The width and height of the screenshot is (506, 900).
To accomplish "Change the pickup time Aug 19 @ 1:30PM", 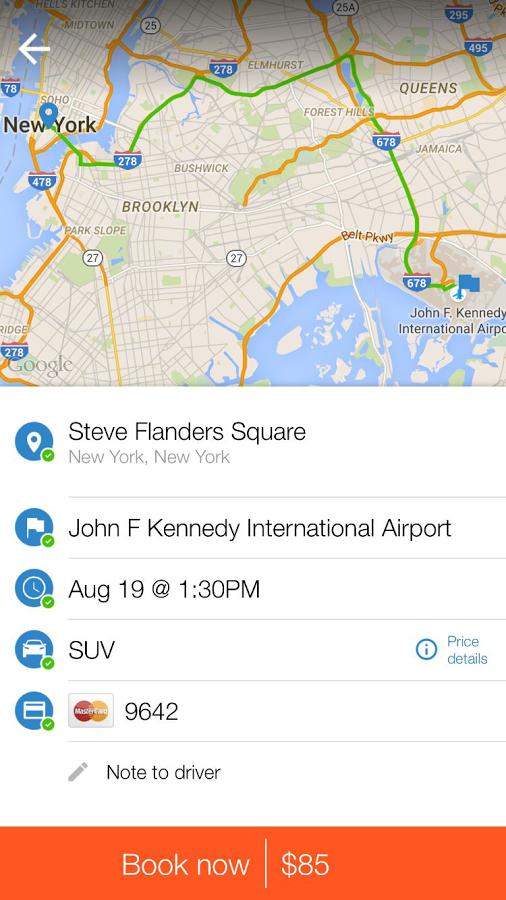I will [253, 589].
